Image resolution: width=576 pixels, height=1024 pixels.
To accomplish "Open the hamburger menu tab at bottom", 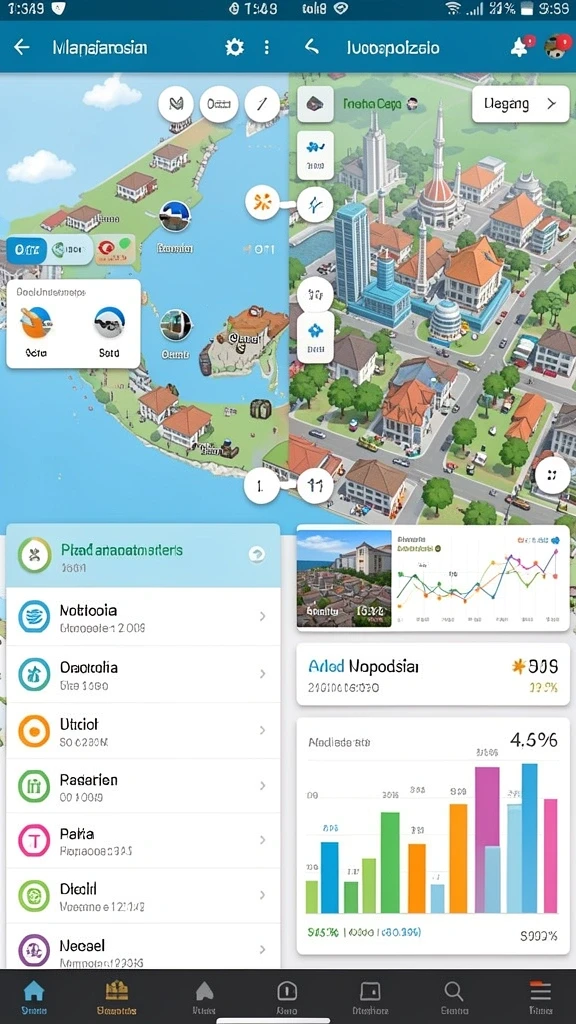I will point(540,996).
